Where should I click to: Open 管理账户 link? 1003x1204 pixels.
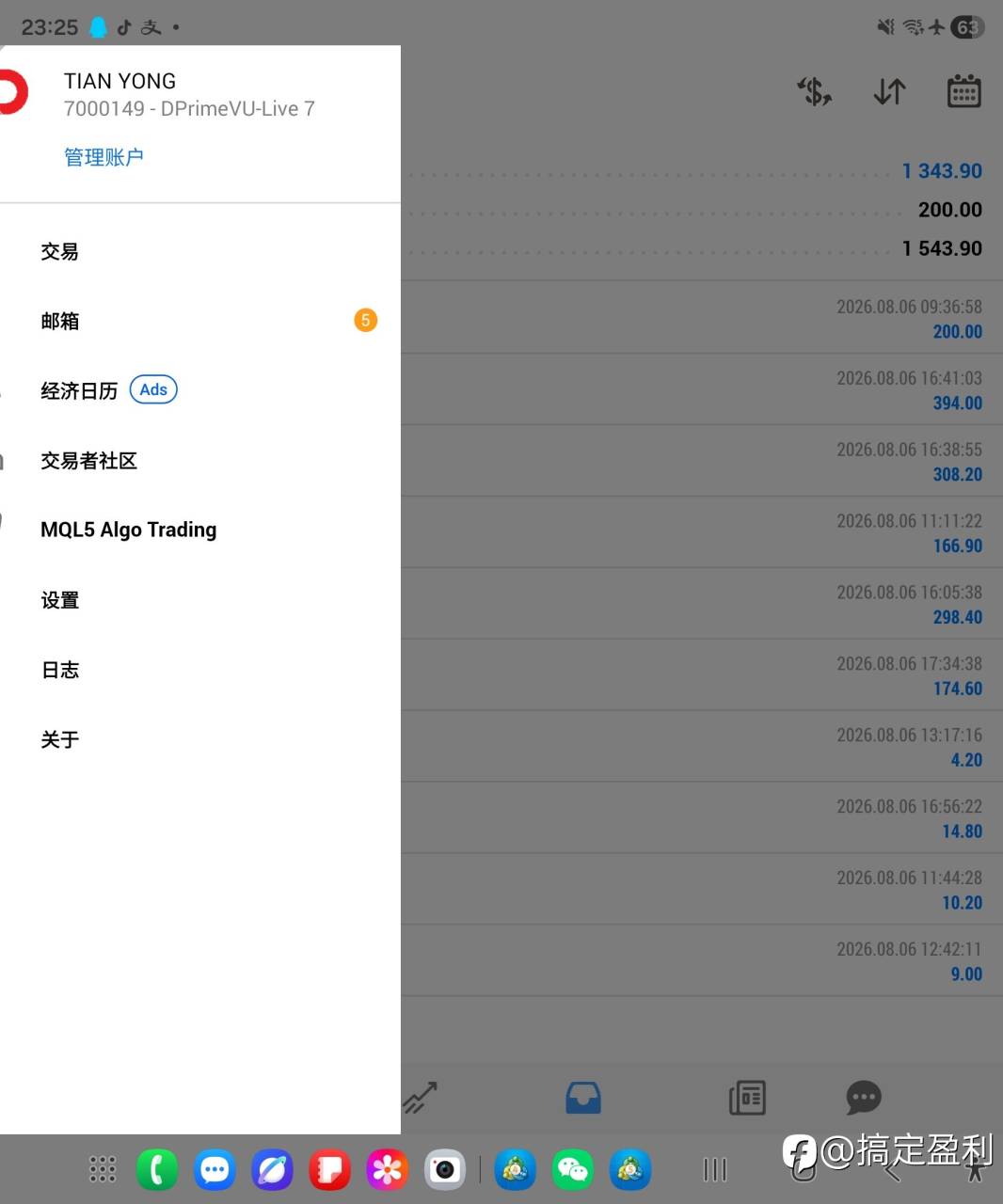[103, 157]
